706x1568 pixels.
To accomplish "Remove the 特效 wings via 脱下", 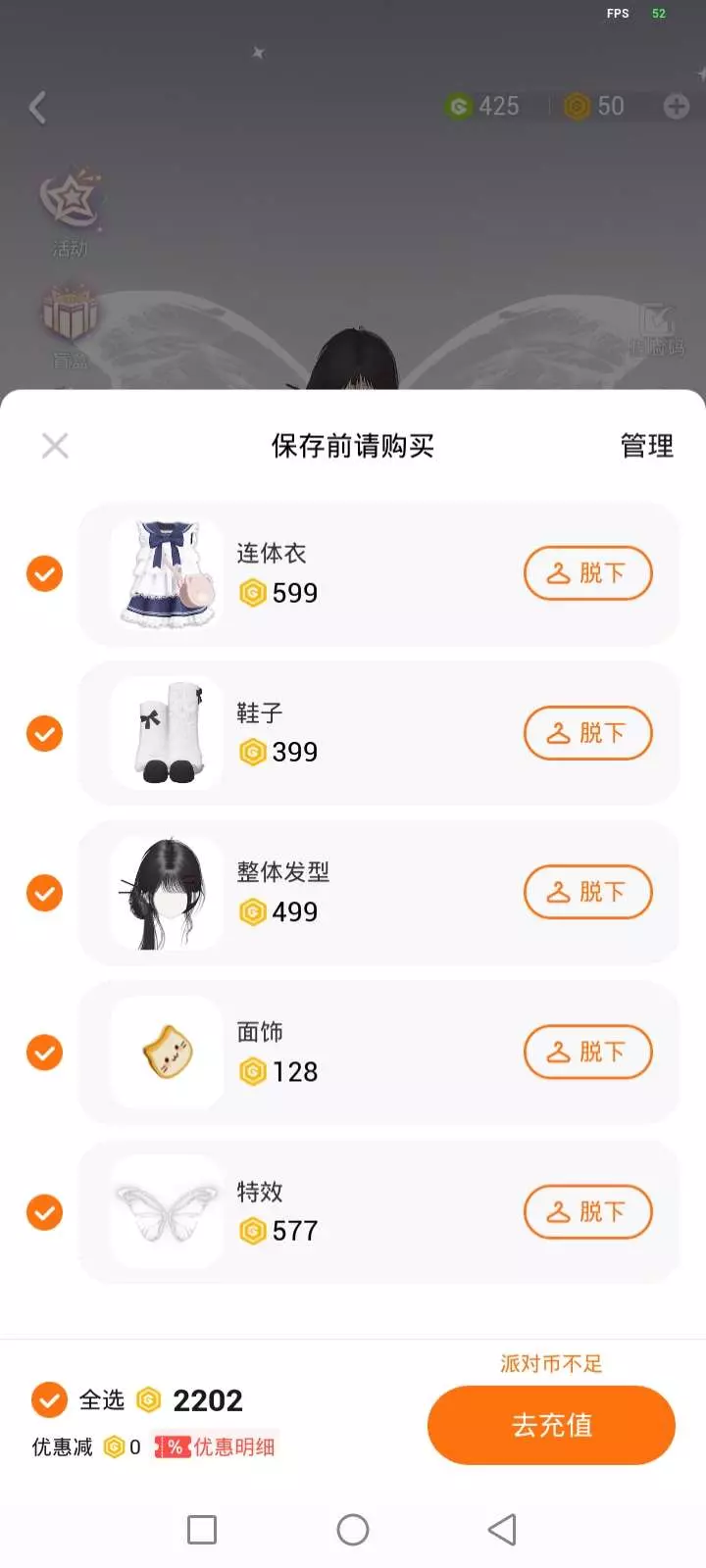I will point(587,1212).
